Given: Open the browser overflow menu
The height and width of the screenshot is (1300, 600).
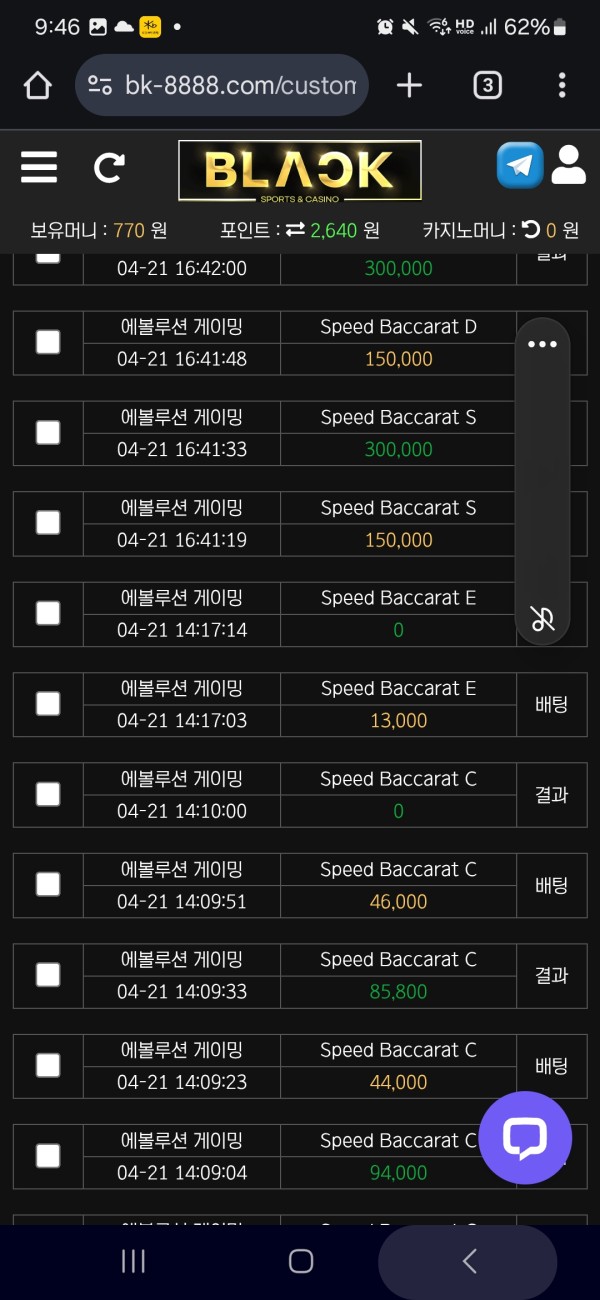Looking at the screenshot, I should click(x=562, y=85).
